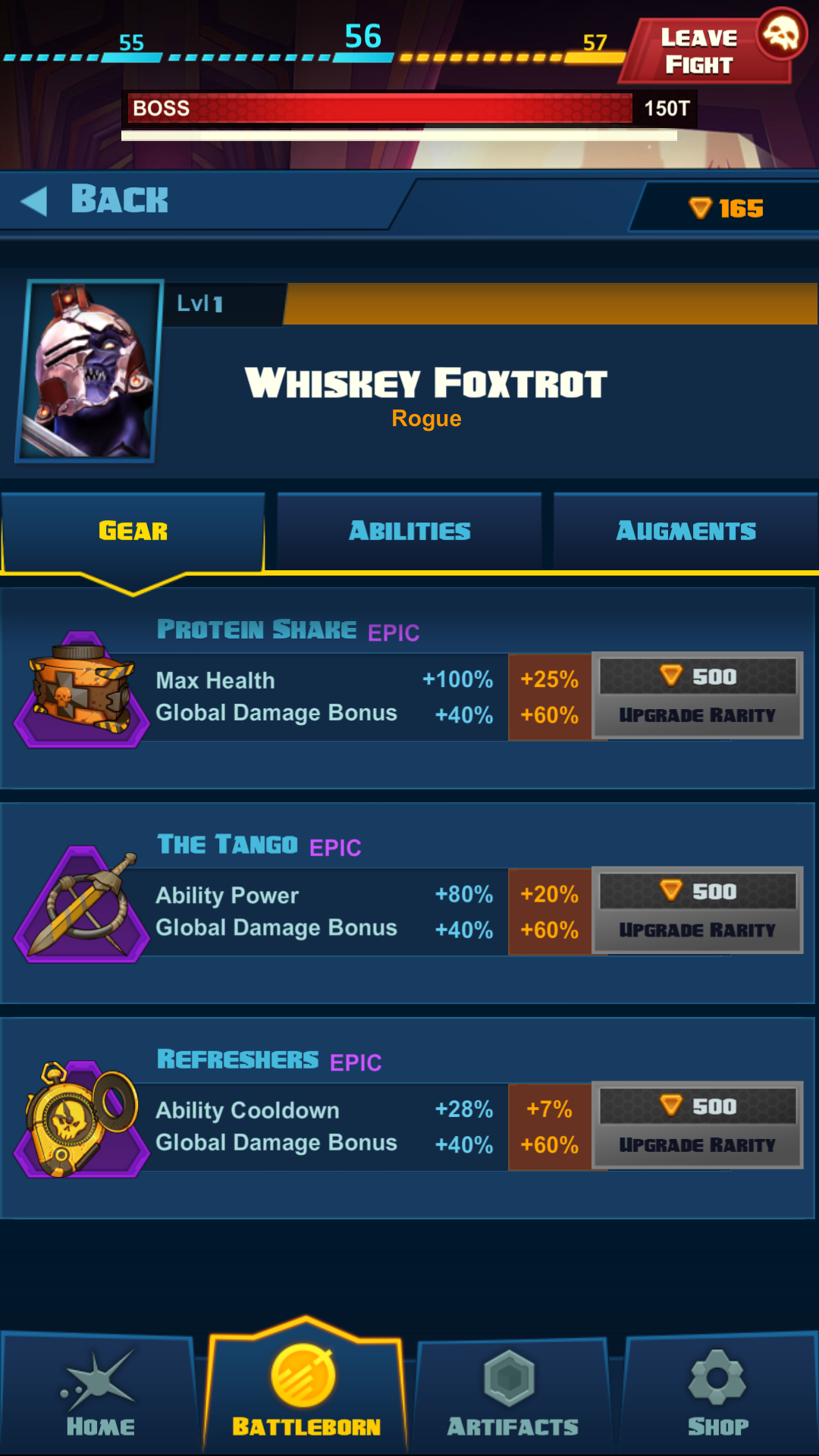Open the Shop
This screenshot has width=819, height=1456.
pos(717,1395)
